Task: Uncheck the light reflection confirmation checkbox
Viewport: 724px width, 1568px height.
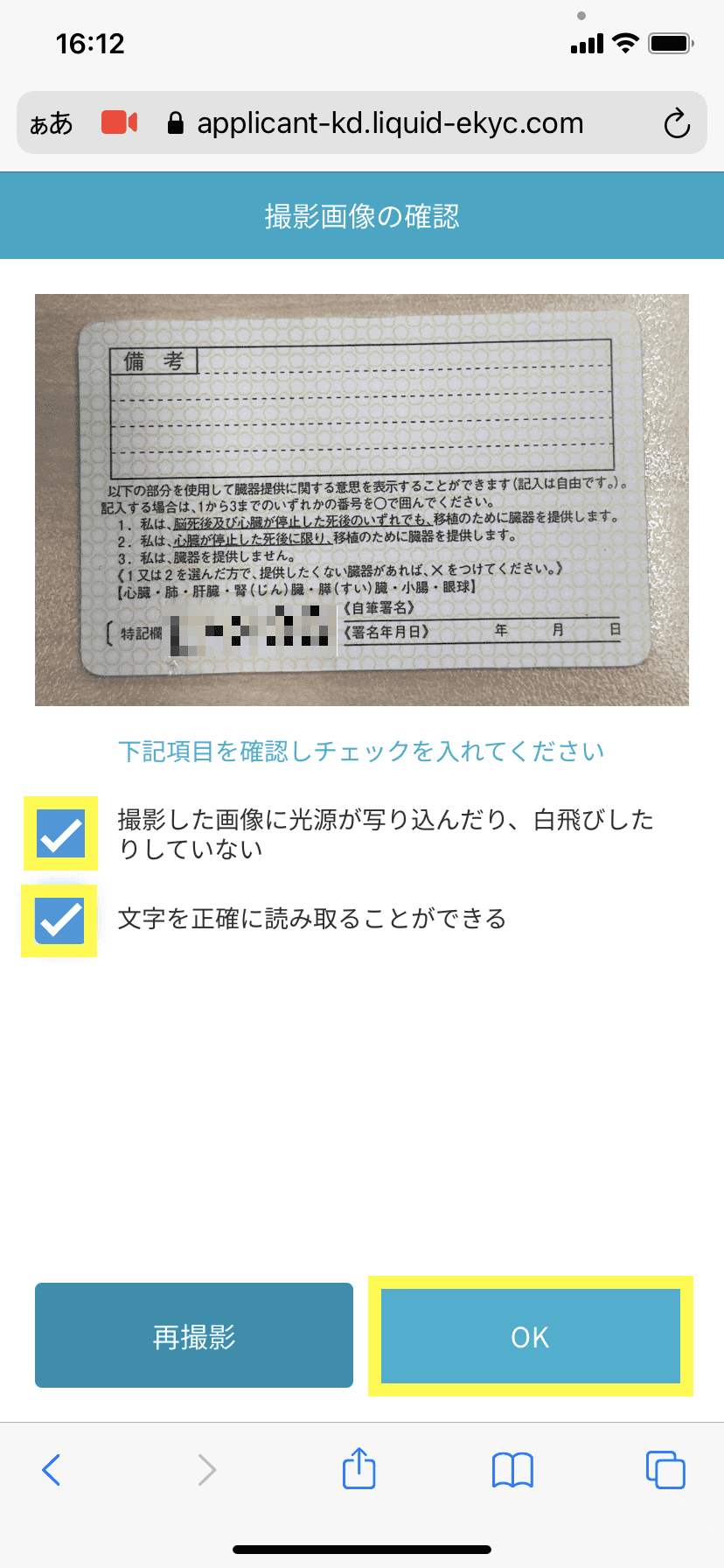Action: (60, 833)
